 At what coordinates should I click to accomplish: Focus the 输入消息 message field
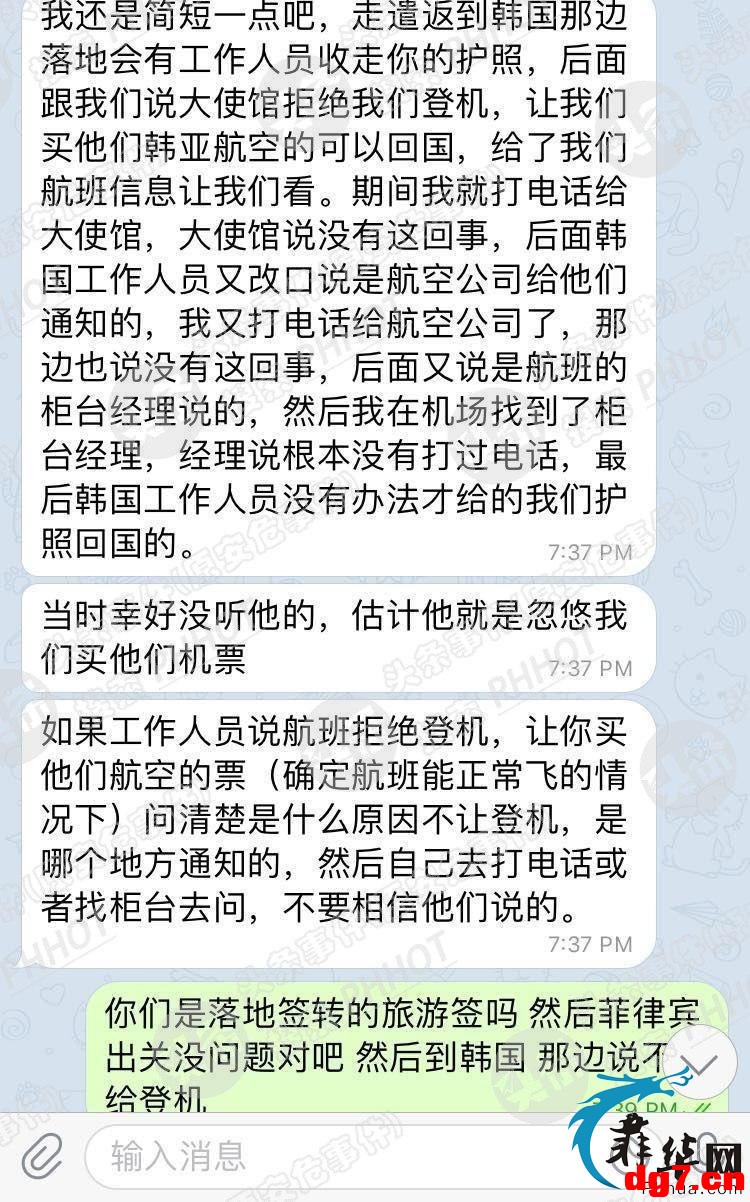click(330, 1158)
